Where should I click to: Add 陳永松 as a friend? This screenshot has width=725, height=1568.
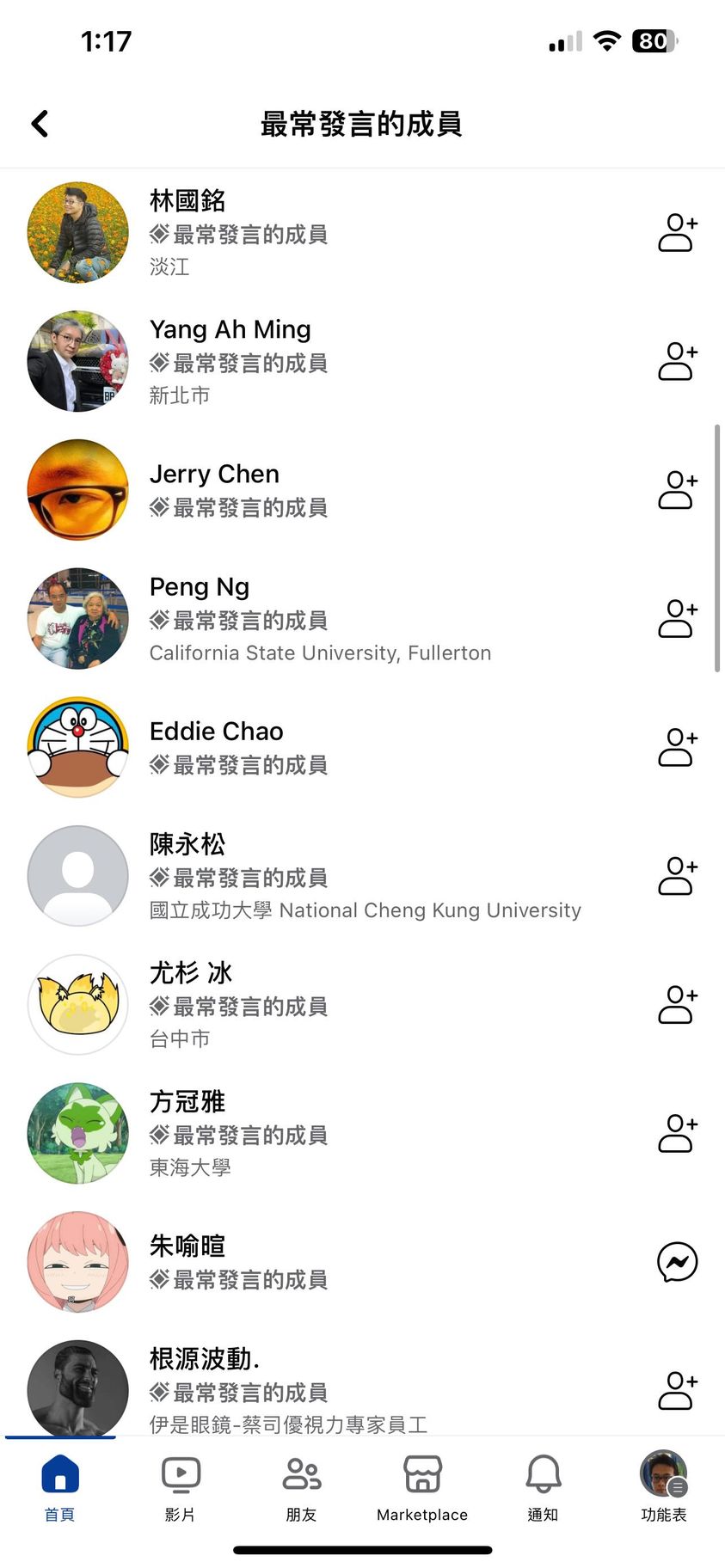[x=677, y=876]
